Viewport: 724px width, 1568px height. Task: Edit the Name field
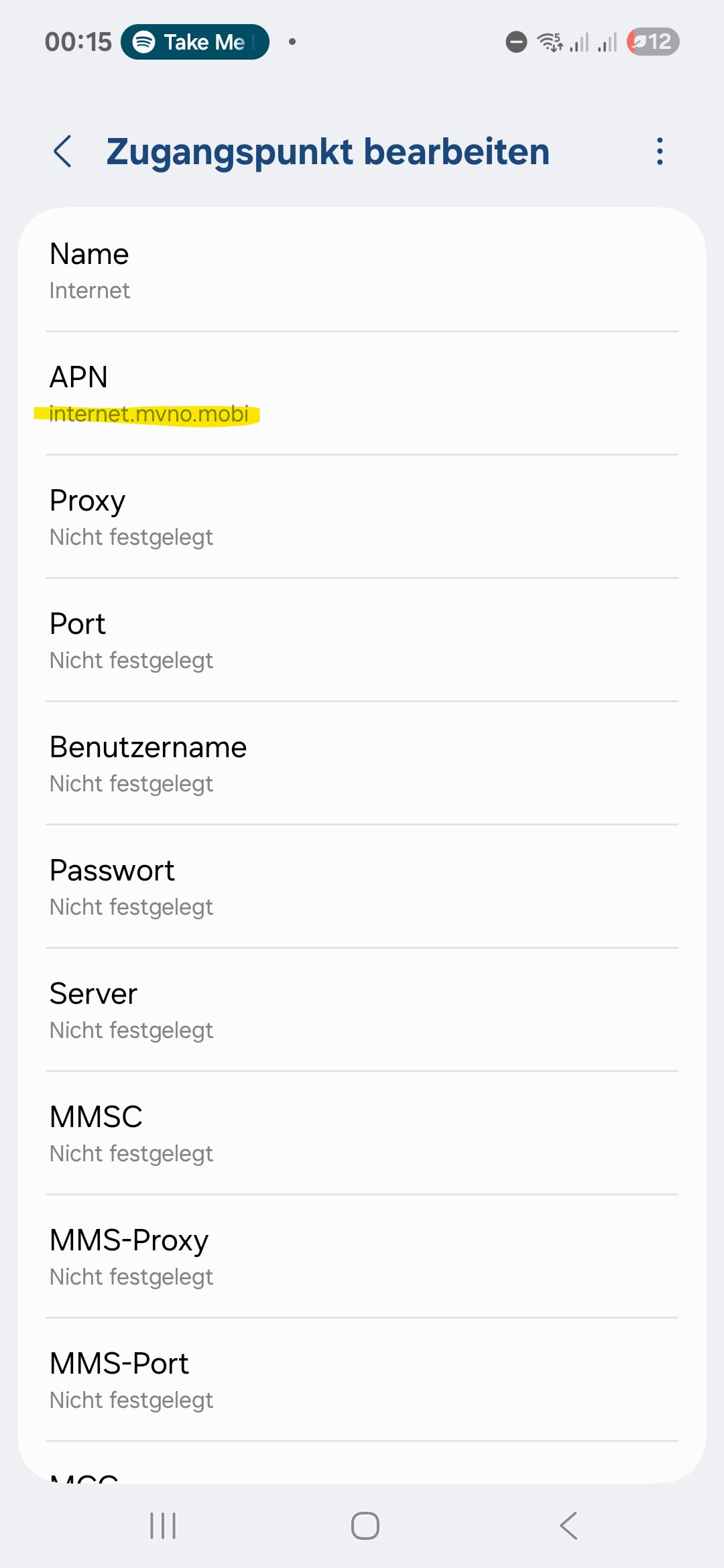[362, 271]
